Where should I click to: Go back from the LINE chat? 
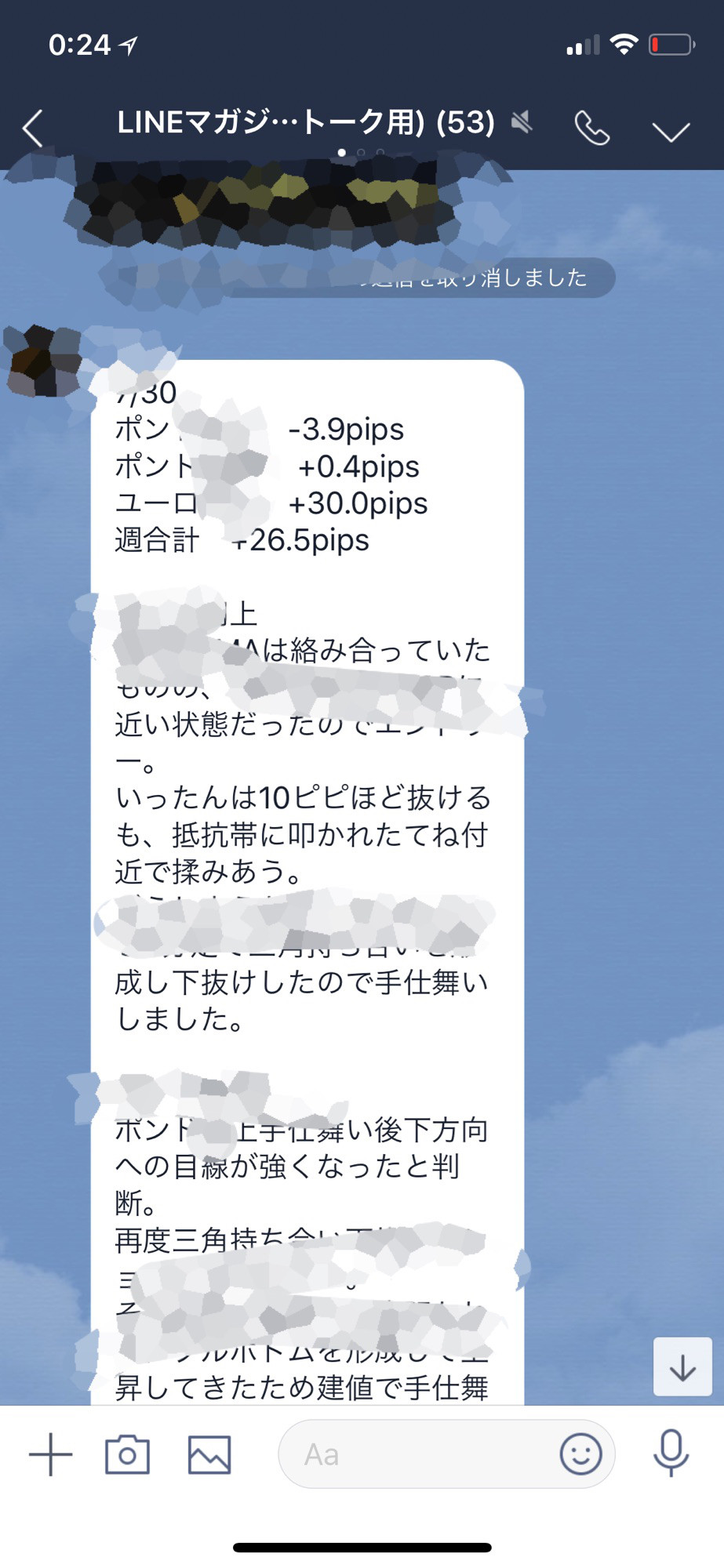(33, 128)
